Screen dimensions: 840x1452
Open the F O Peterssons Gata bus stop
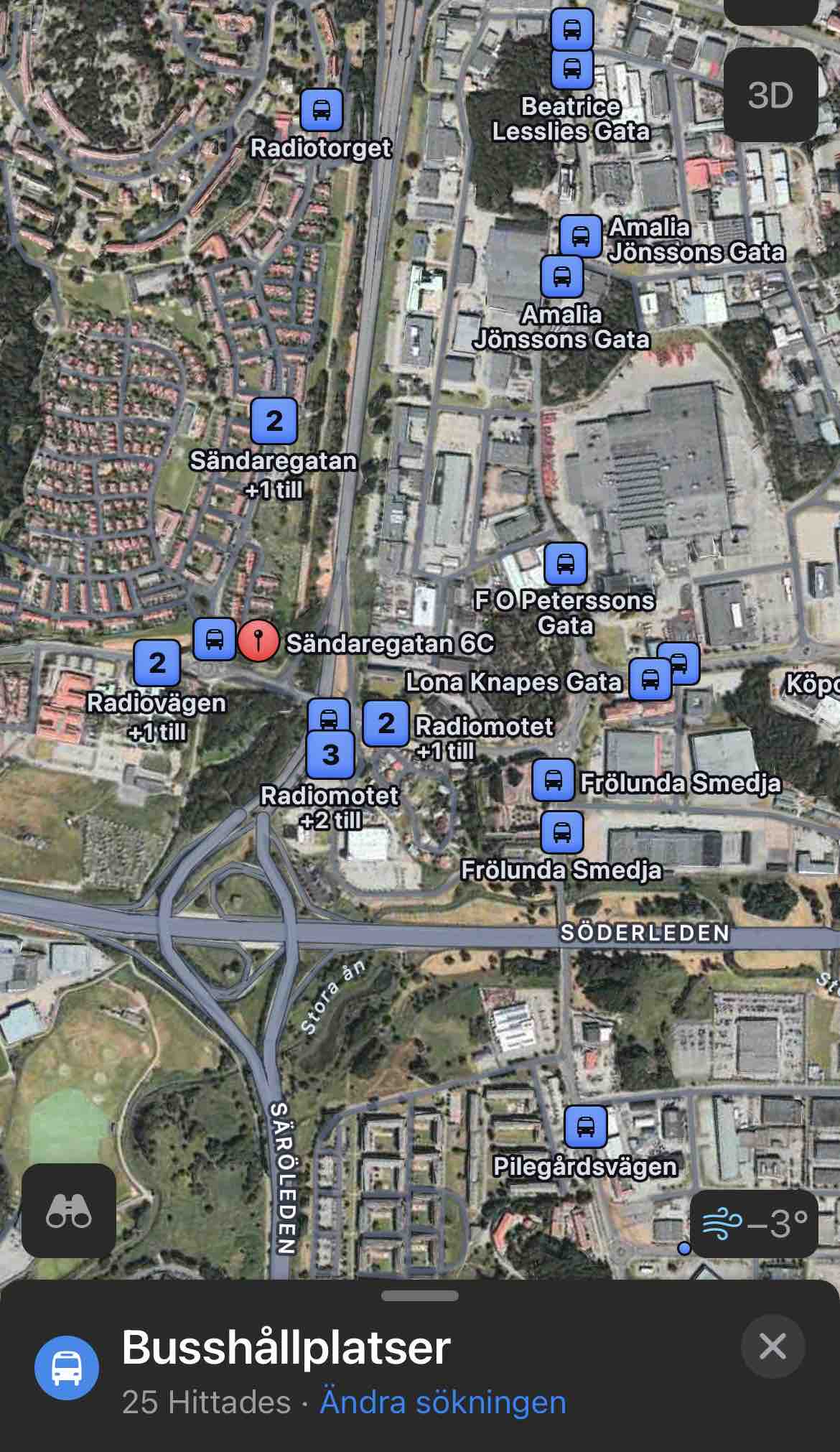(565, 564)
